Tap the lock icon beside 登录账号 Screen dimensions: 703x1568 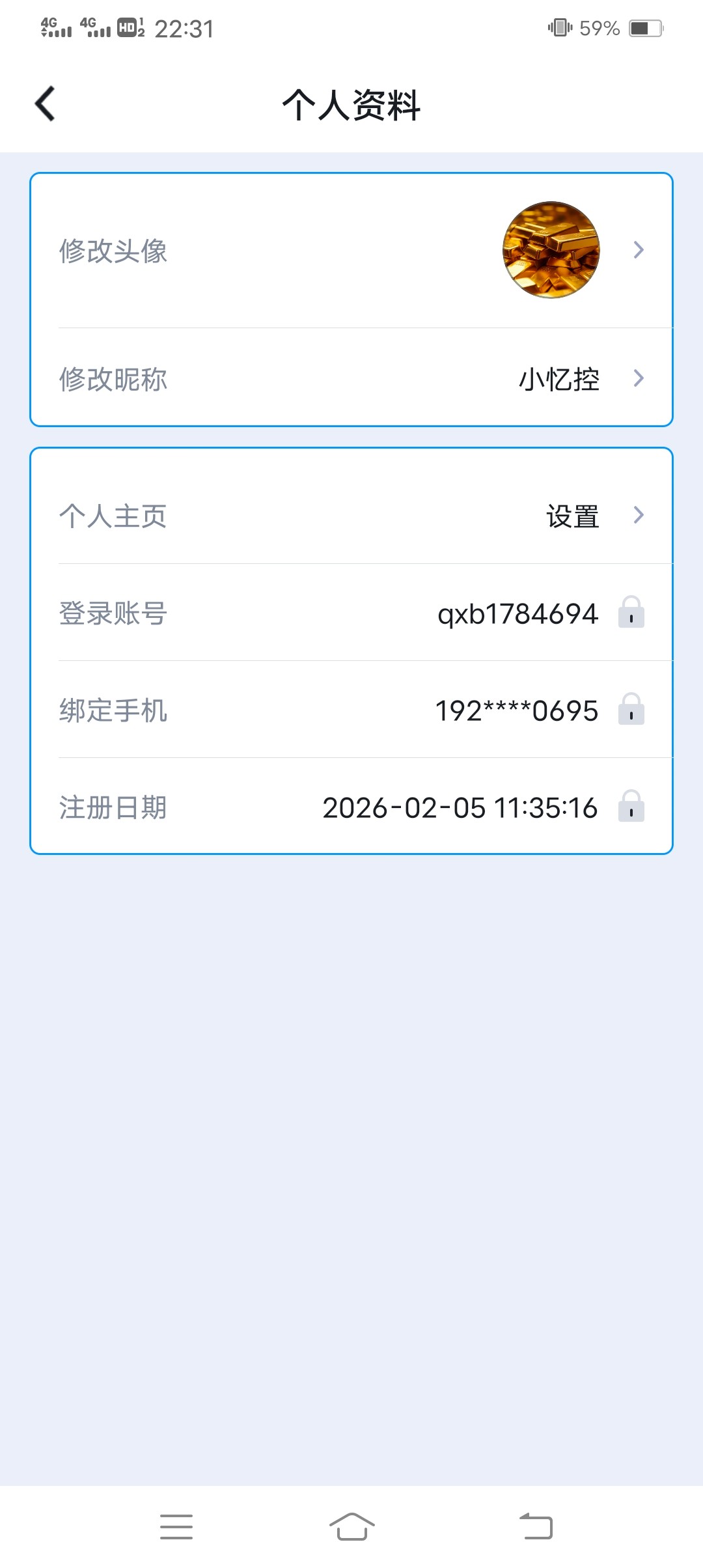pyautogui.click(x=630, y=613)
